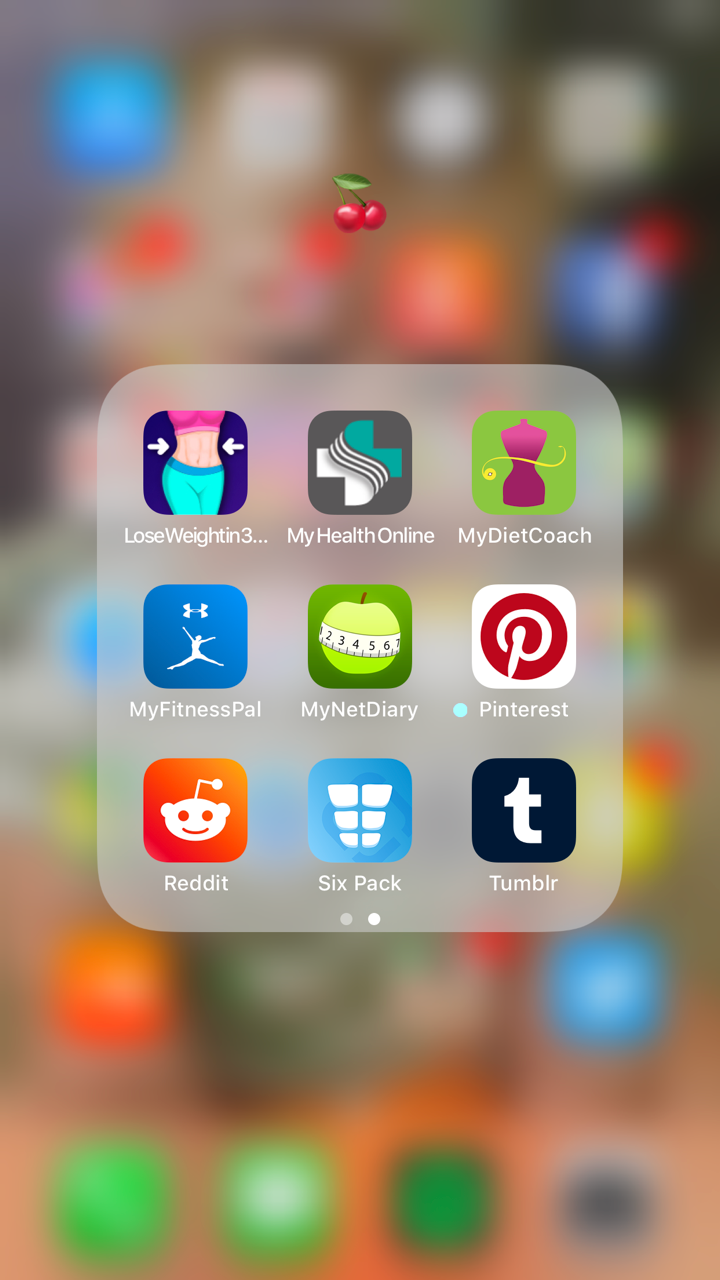This screenshot has width=720, height=1280.
Task: Open the Tumblr app
Action: click(x=524, y=810)
